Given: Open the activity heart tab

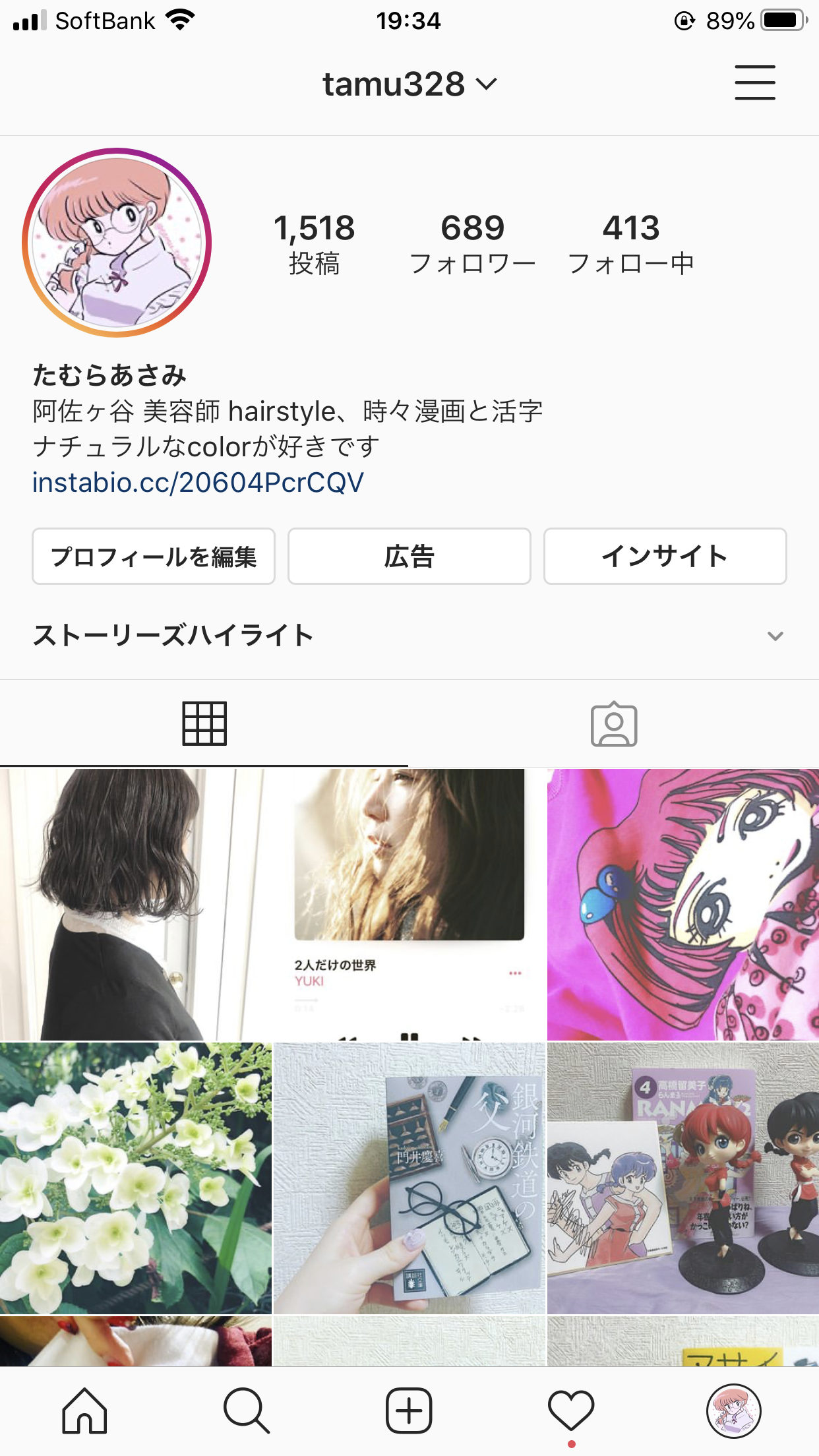Looking at the screenshot, I should pos(571,1411).
